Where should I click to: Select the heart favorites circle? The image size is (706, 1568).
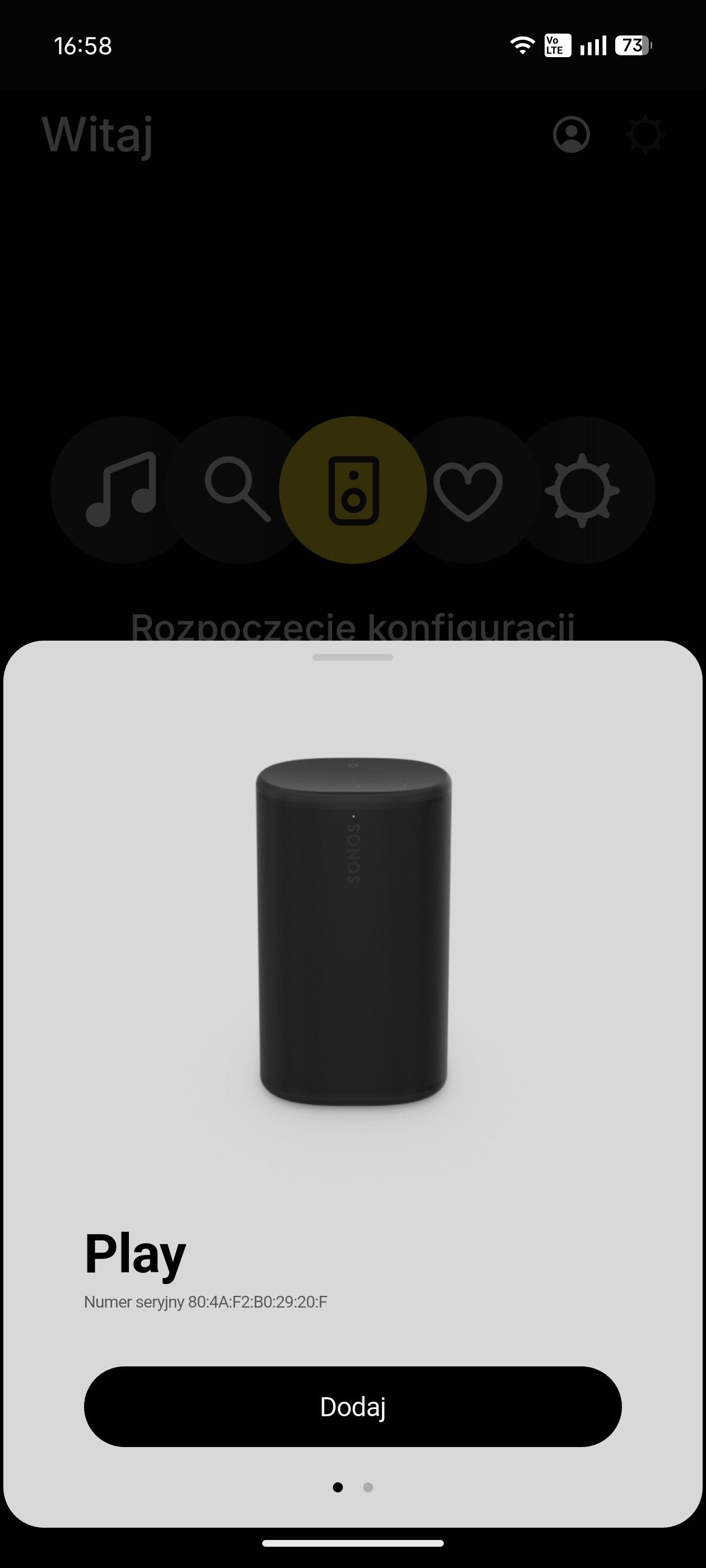tap(468, 489)
